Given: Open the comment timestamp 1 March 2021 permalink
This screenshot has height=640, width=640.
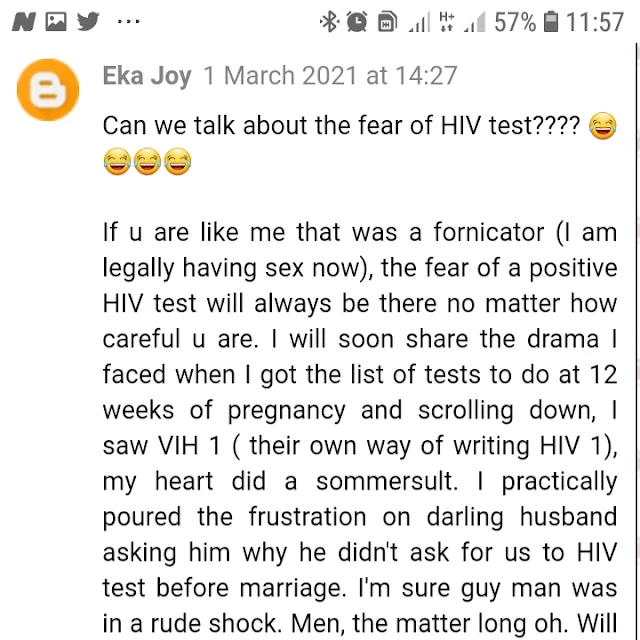Looking at the screenshot, I should [330, 76].
